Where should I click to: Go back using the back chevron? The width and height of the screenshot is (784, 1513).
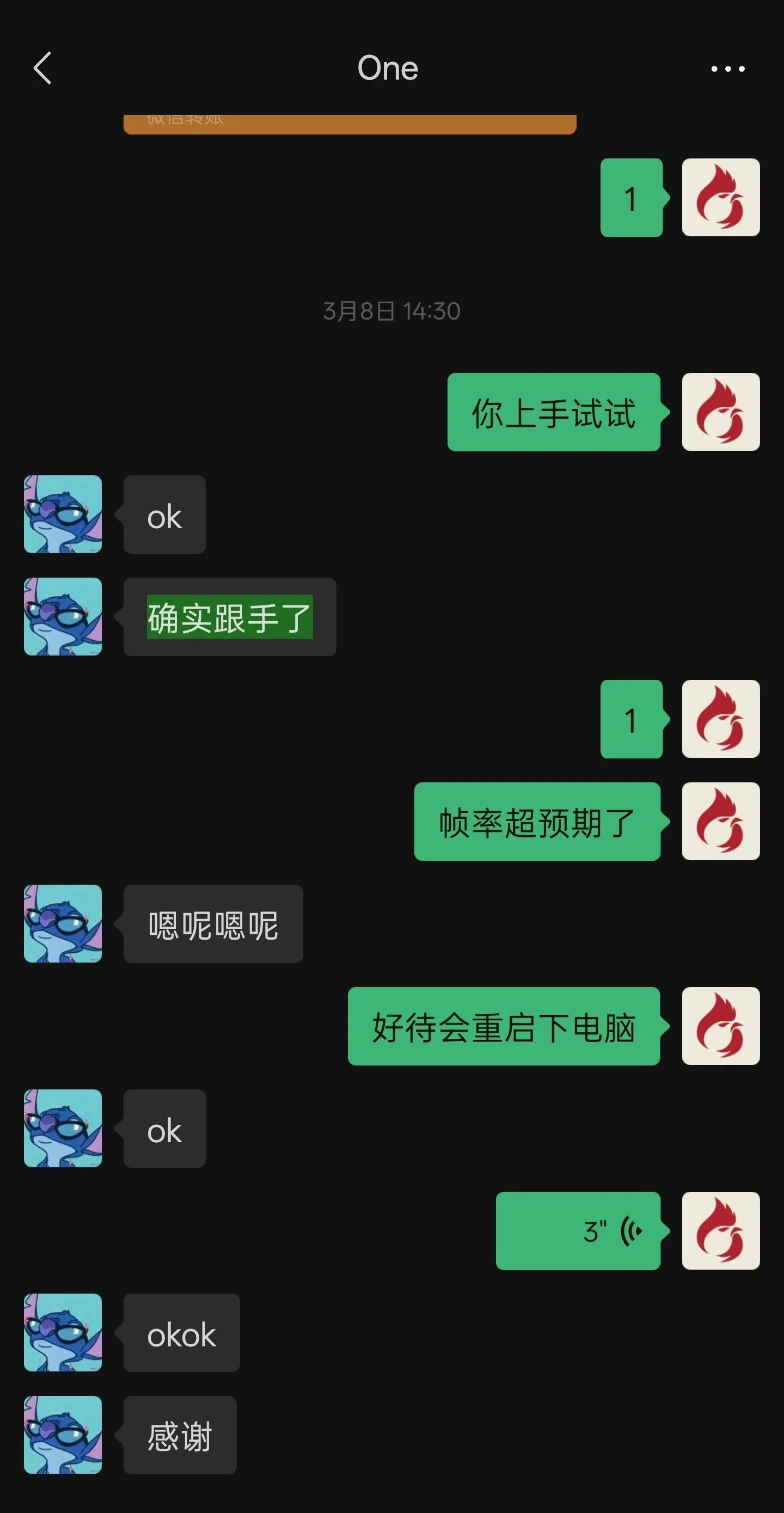(42, 68)
